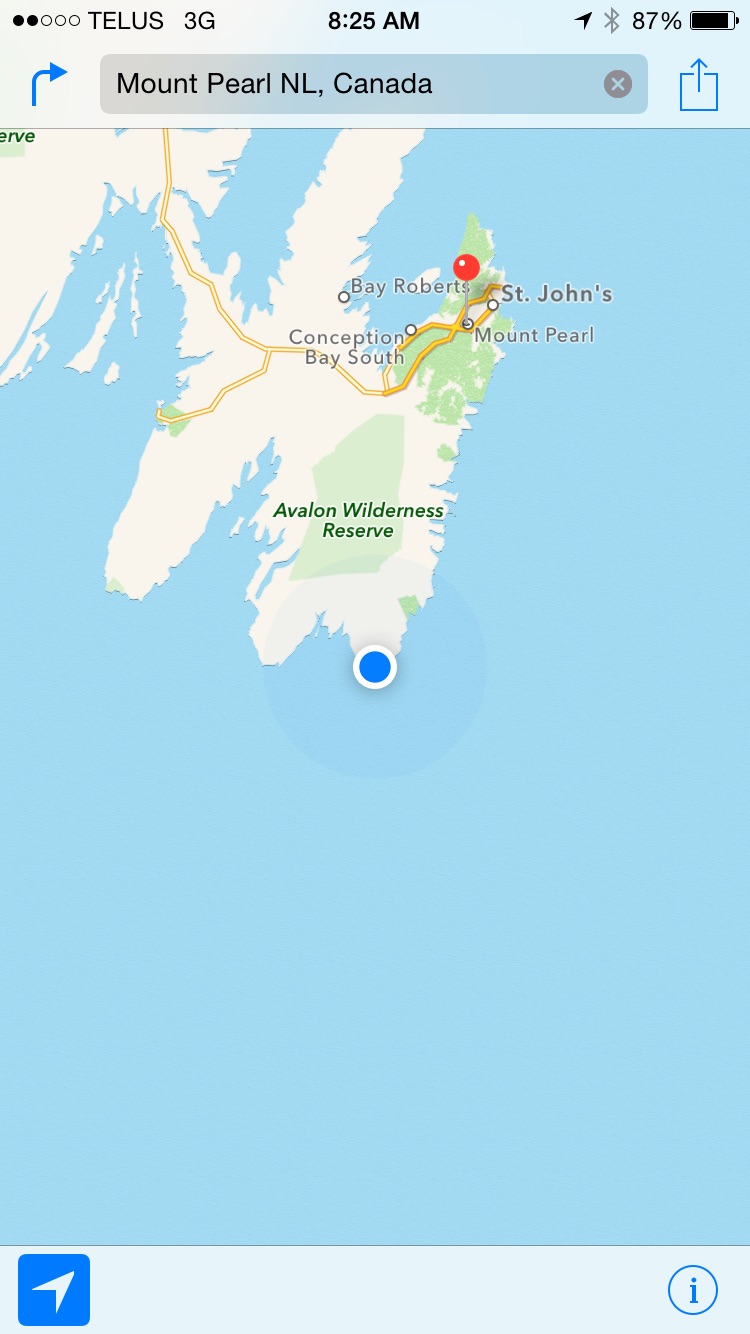Toggle location tracking button
This screenshot has width=750, height=1334.
54,1290
